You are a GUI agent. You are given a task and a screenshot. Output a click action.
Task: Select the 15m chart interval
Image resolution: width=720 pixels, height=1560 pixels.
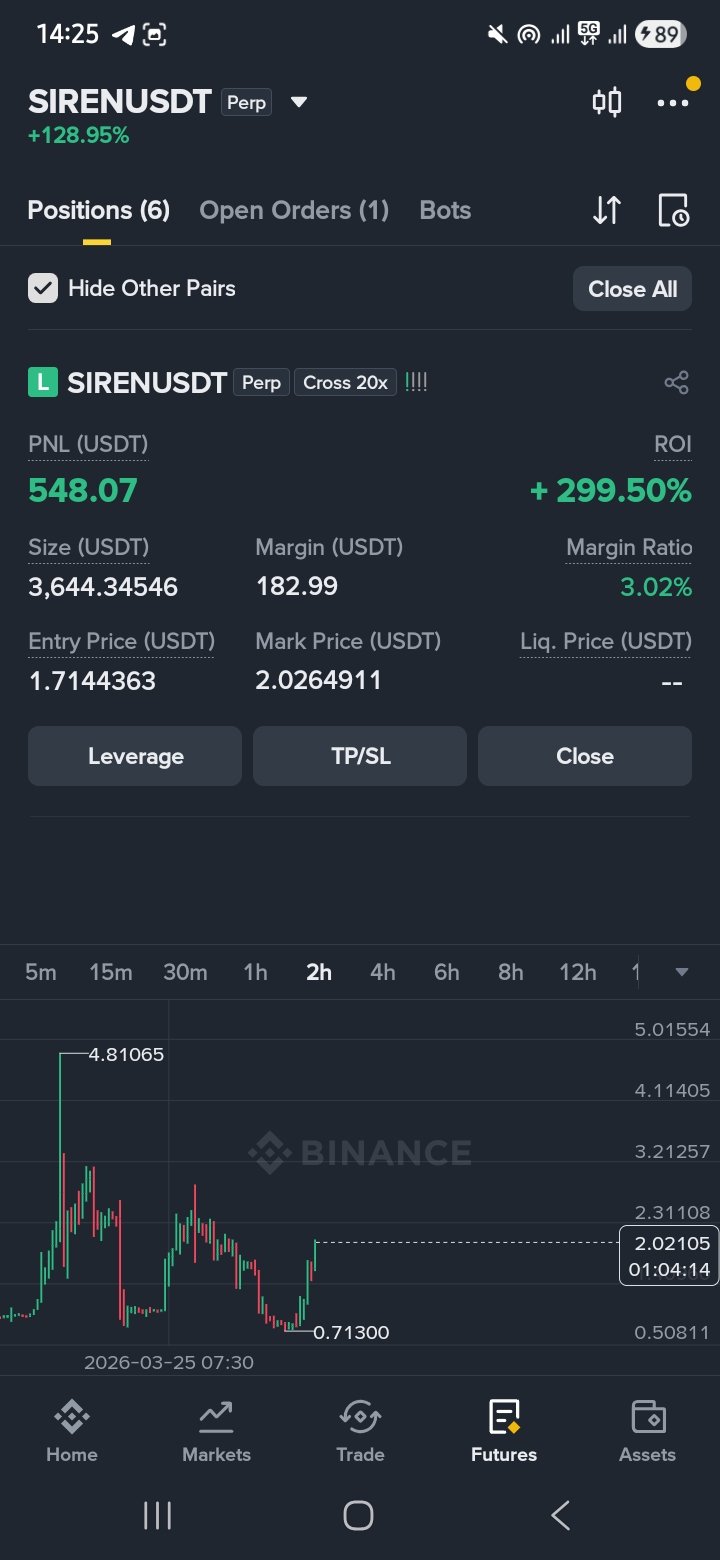point(110,972)
